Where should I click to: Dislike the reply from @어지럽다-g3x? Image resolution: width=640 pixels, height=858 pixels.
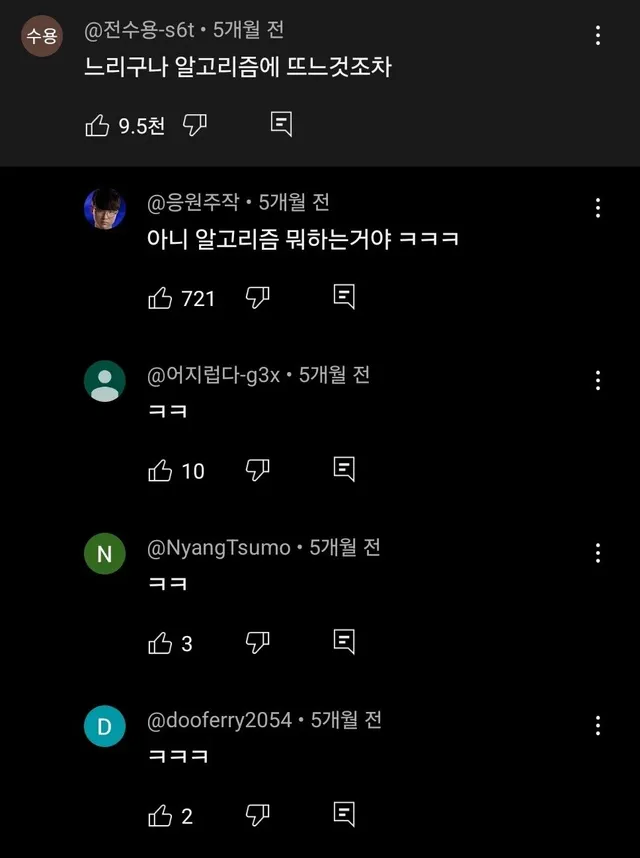(x=258, y=470)
